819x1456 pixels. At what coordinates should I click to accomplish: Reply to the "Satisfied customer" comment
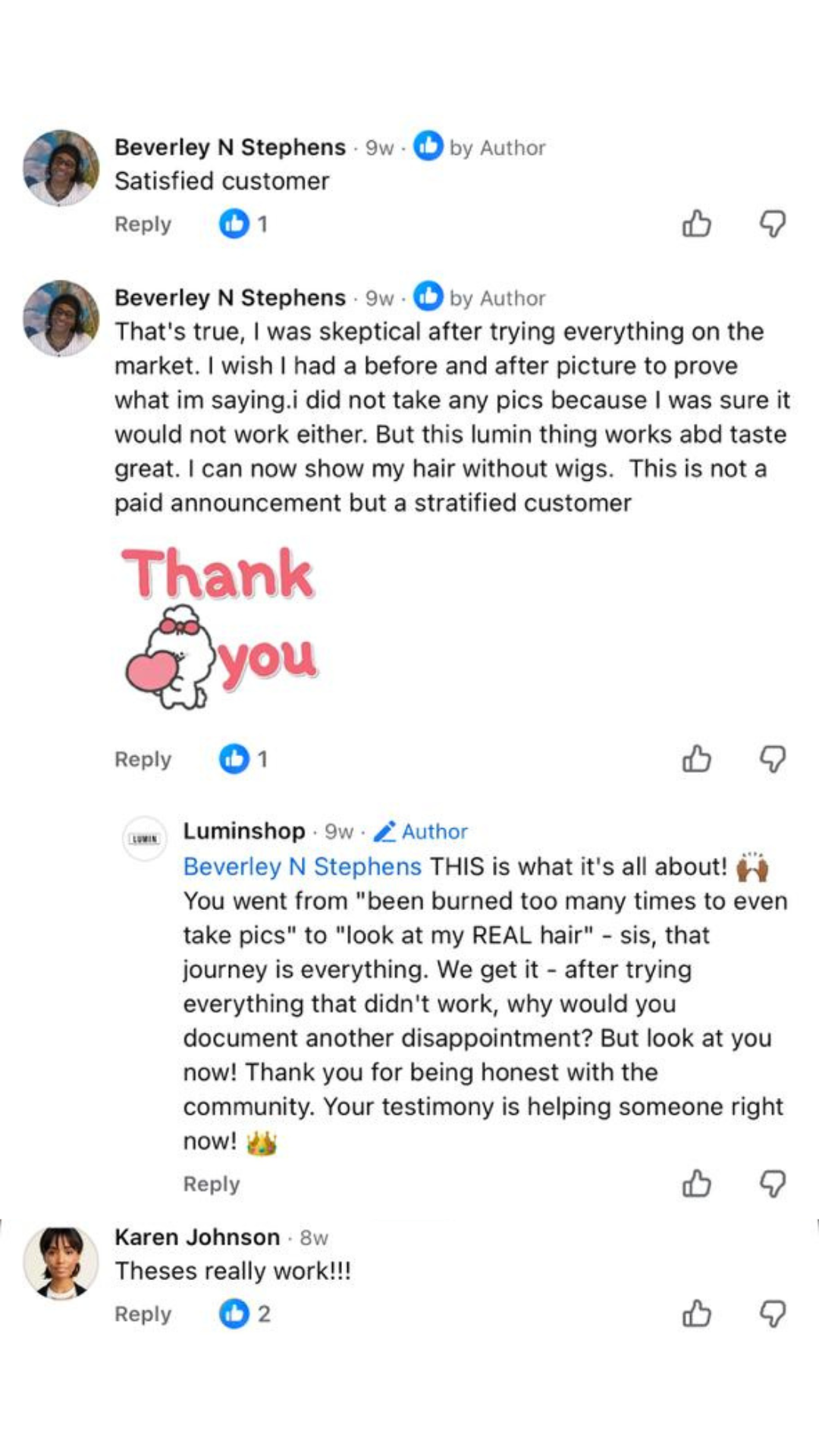tap(143, 224)
